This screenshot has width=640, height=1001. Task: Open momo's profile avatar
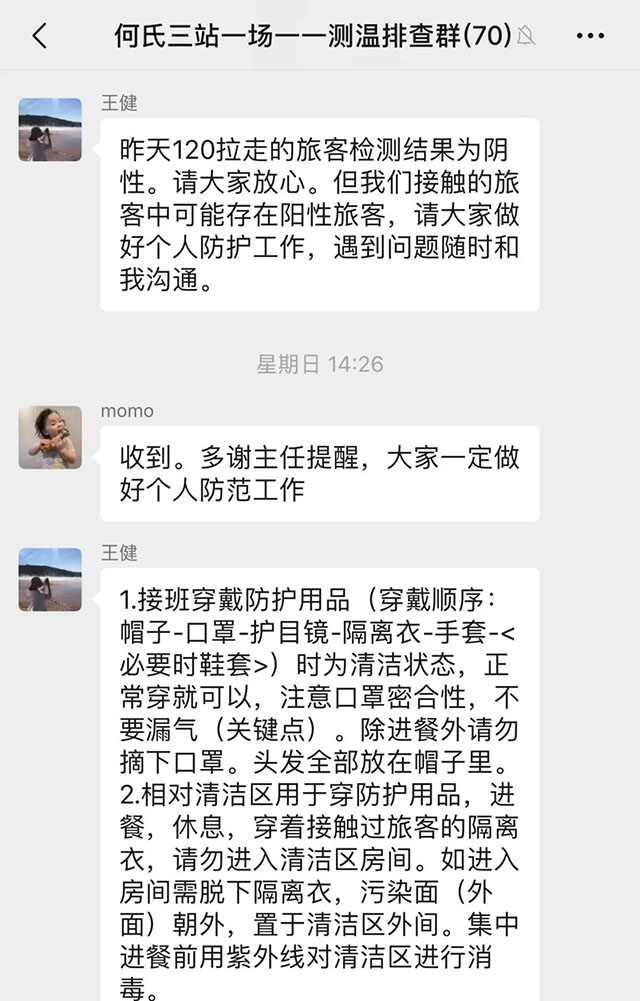[x=50, y=437]
